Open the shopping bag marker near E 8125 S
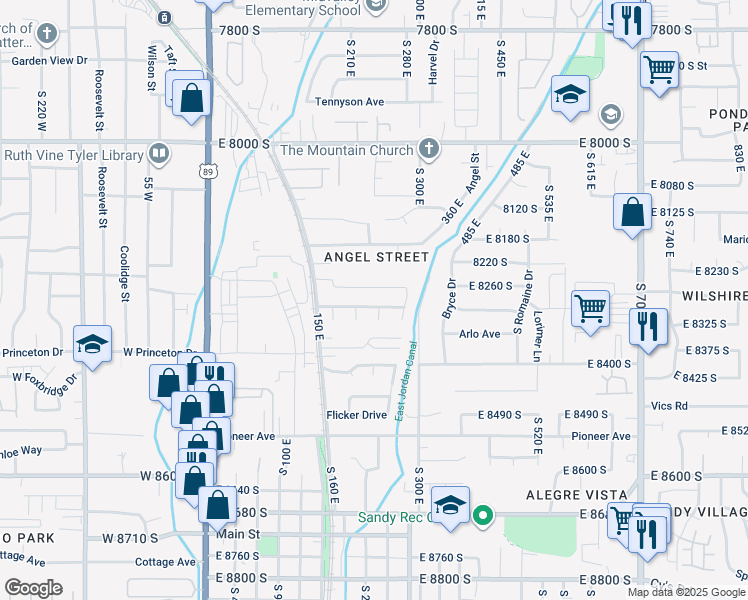 (631, 213)
